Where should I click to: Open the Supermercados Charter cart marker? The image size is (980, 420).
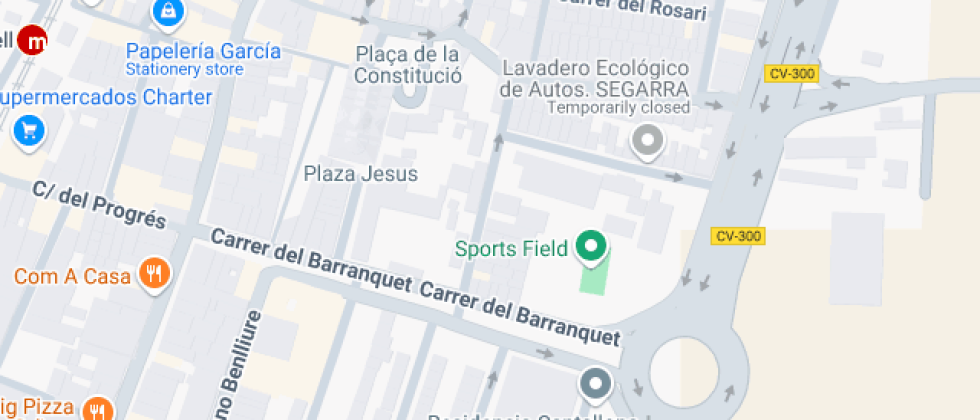pos(28,129)
